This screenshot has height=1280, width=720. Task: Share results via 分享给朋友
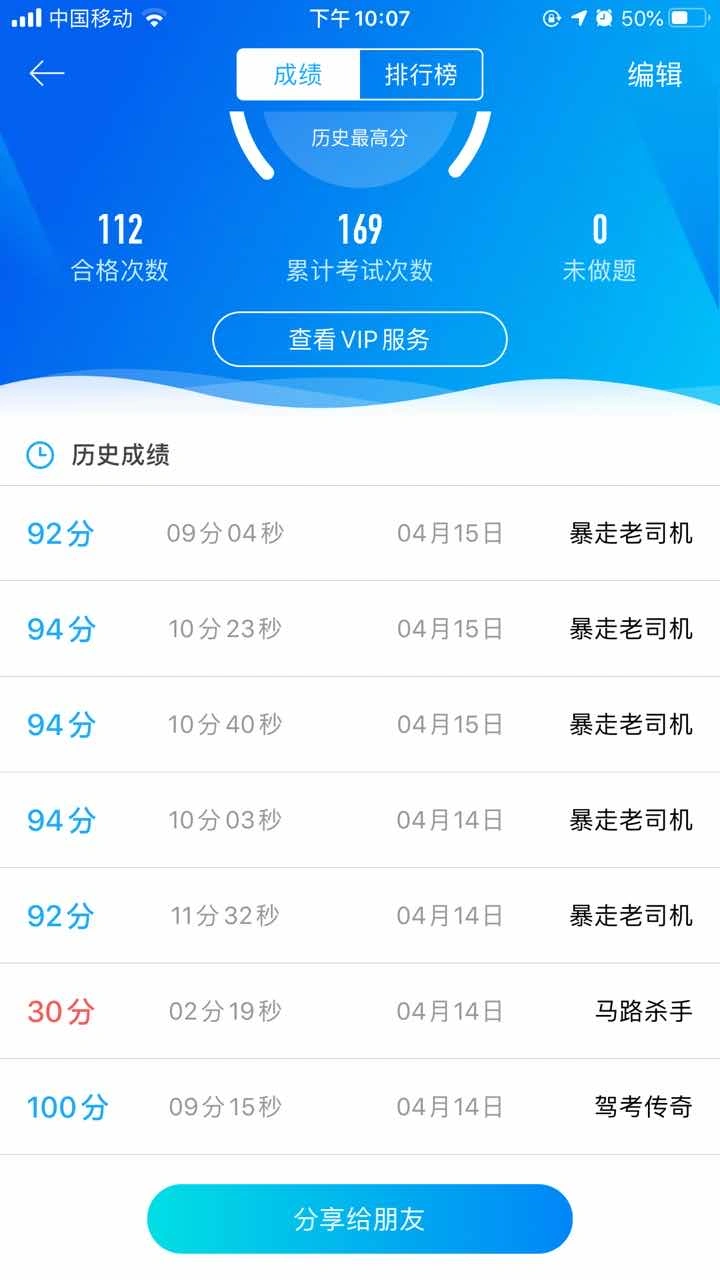point(360,1219)
